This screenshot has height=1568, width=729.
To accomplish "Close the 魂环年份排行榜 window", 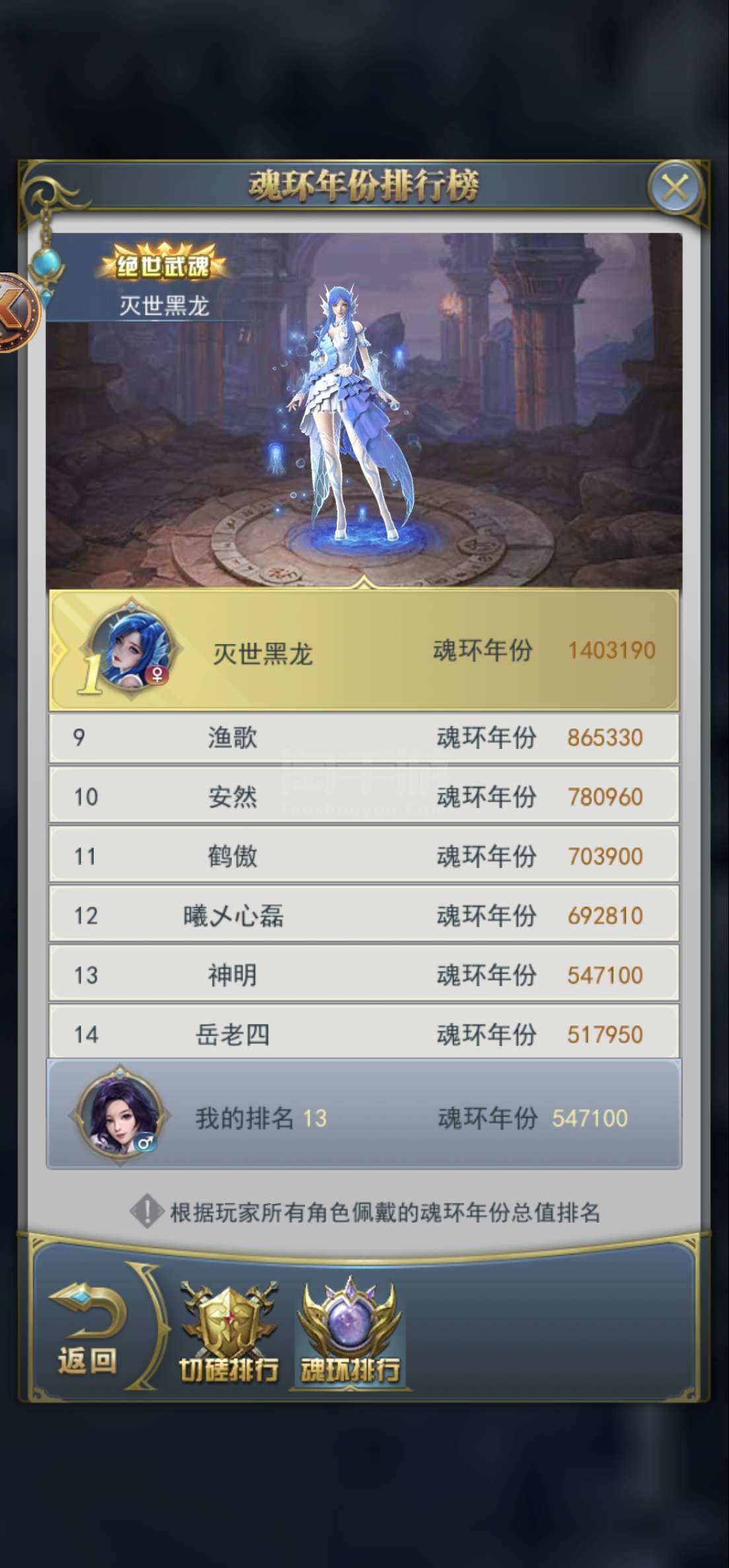I will pyautogui.click(x=675, y=188).
